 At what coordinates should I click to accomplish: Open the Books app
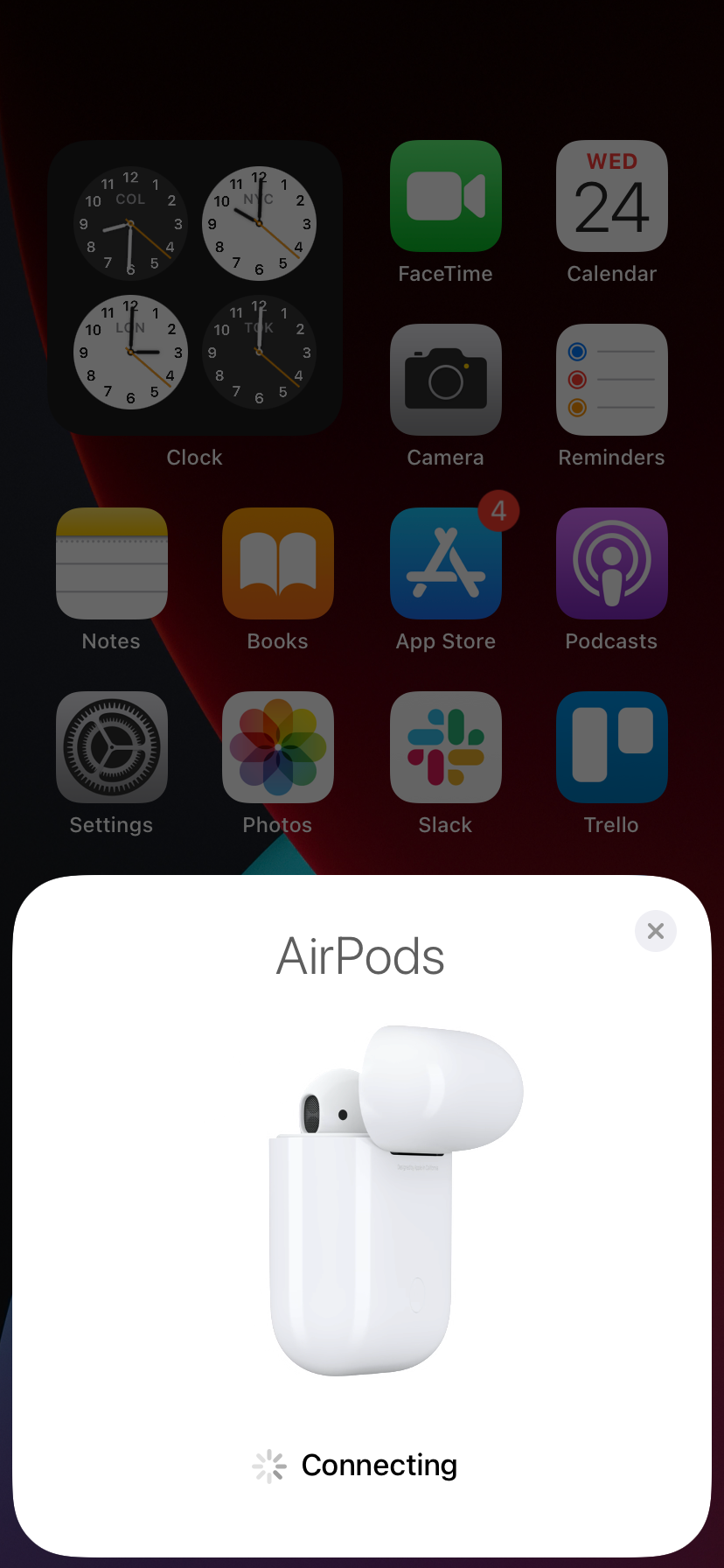[278, 563]
